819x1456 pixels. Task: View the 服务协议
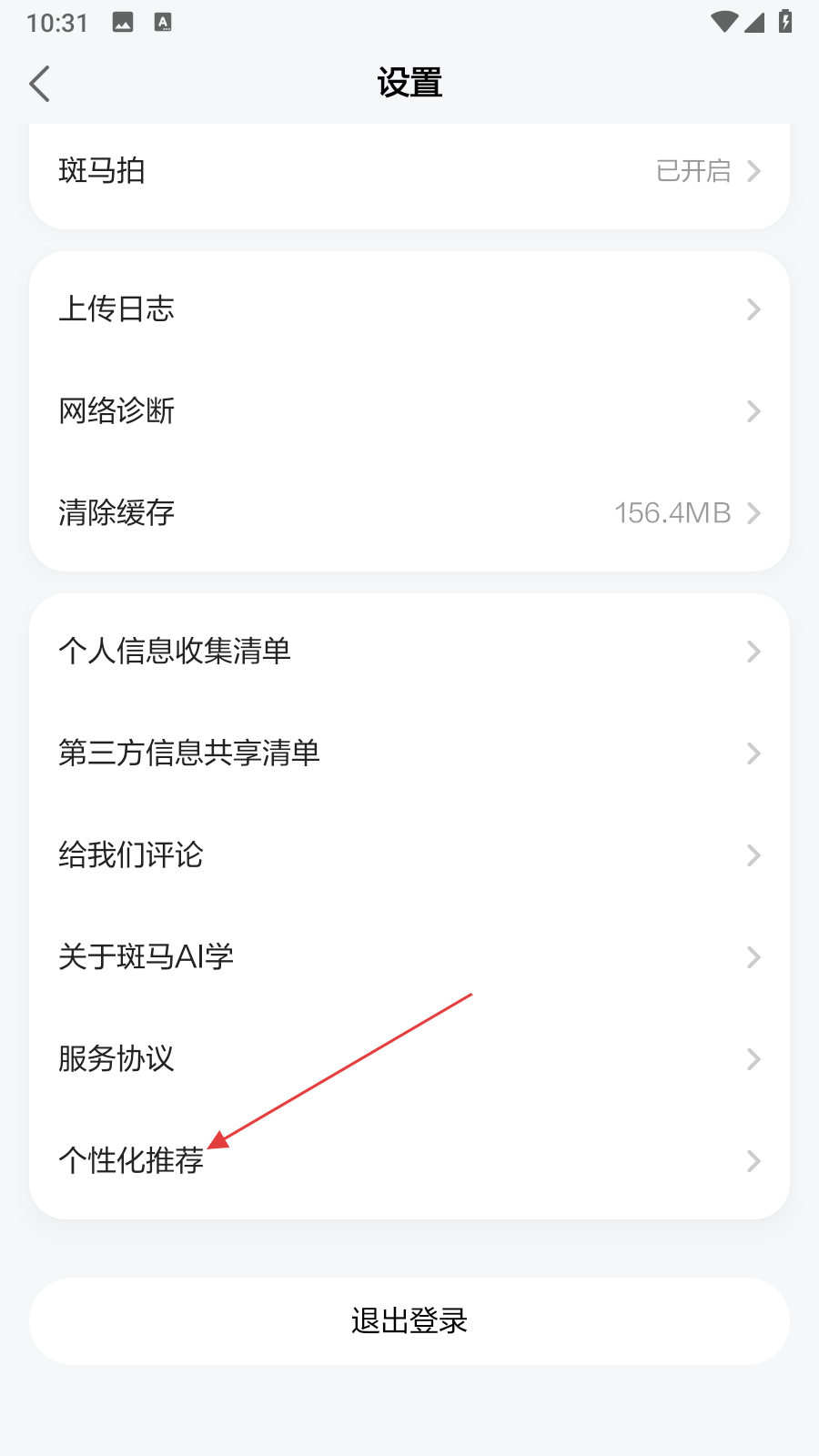pos(409,1059)
